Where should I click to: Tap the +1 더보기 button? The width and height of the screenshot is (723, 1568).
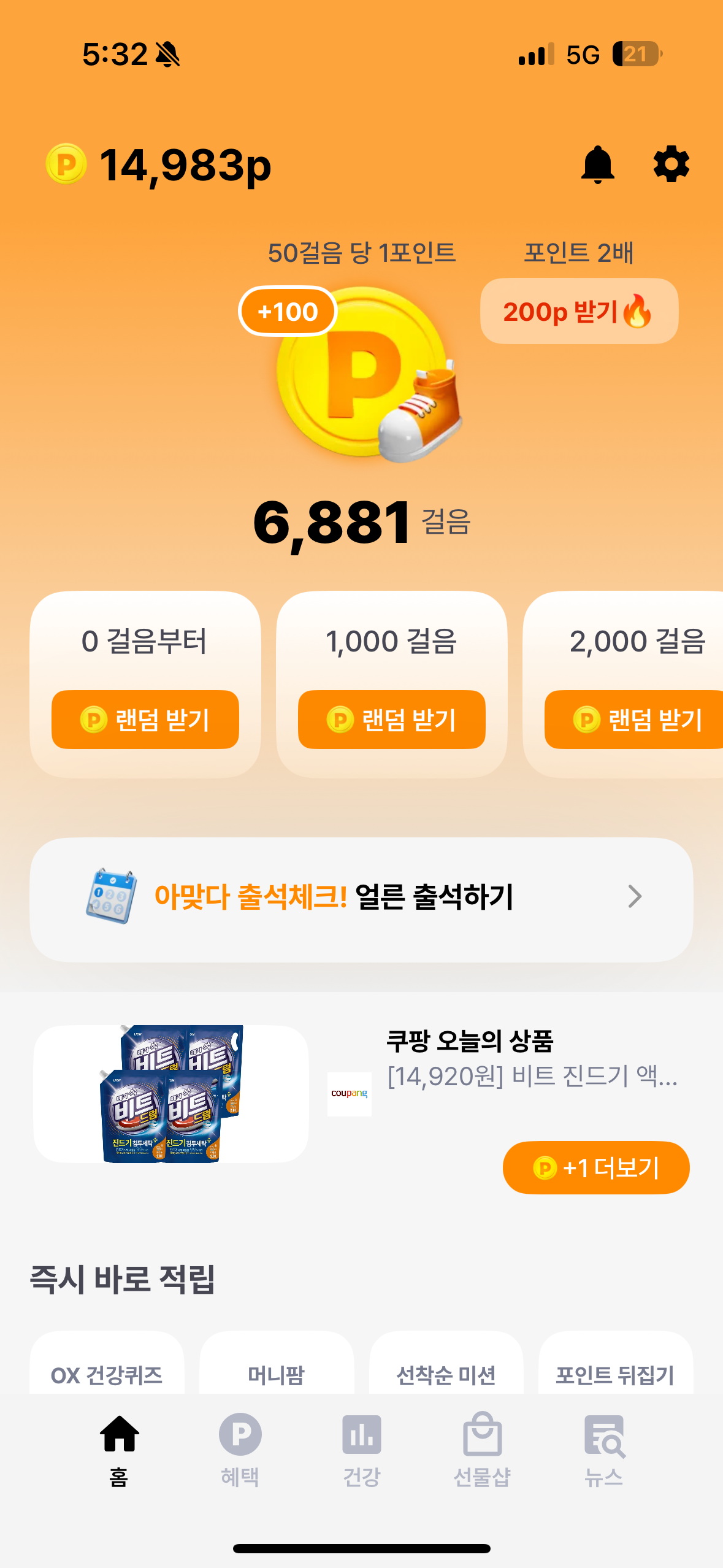[x=596, y=1167]
